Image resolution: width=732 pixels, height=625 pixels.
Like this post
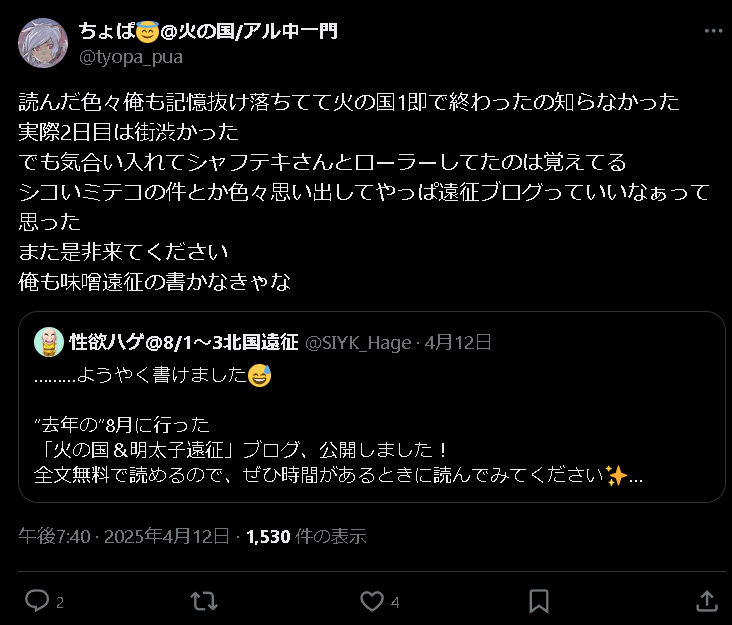[x=372, y=600]
